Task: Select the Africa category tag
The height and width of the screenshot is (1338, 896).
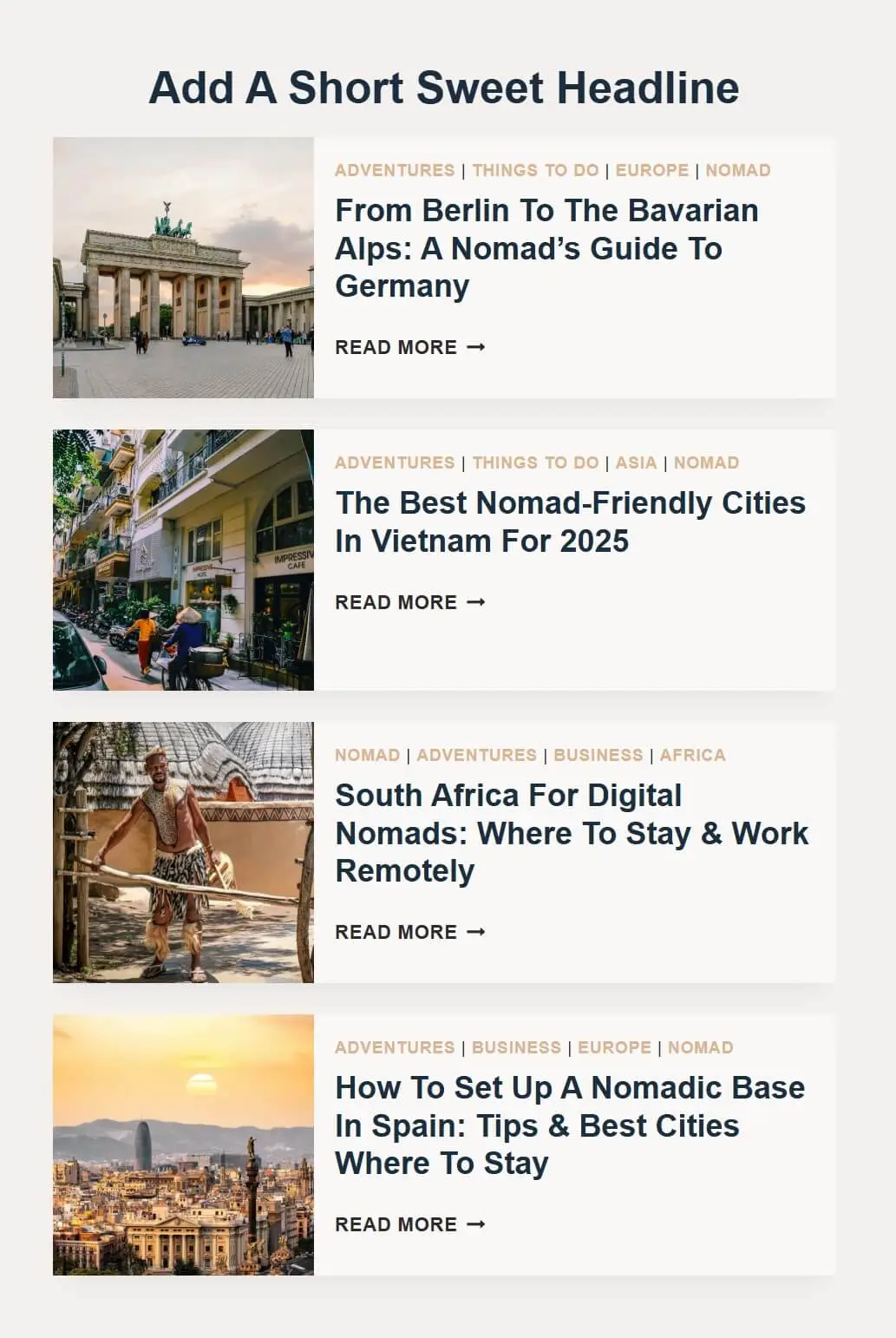Action: point(692,755)
